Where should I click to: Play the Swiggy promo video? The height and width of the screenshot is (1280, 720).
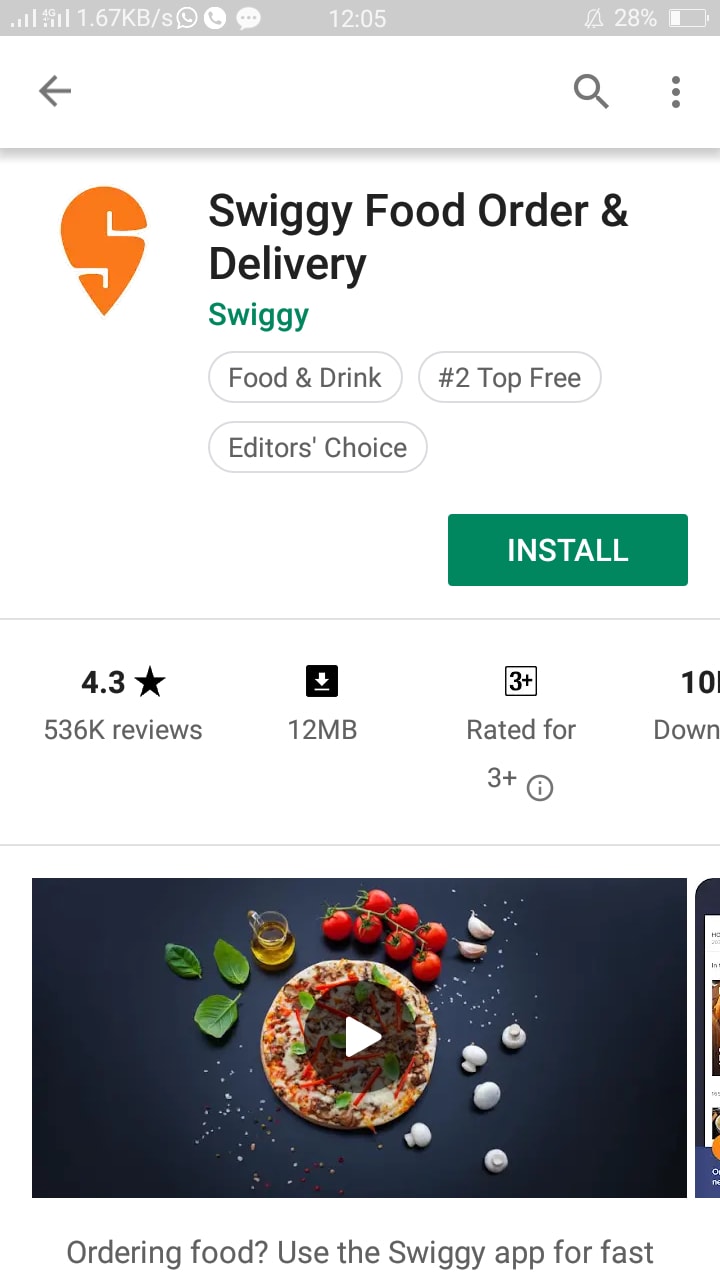tap(359, 1037)
